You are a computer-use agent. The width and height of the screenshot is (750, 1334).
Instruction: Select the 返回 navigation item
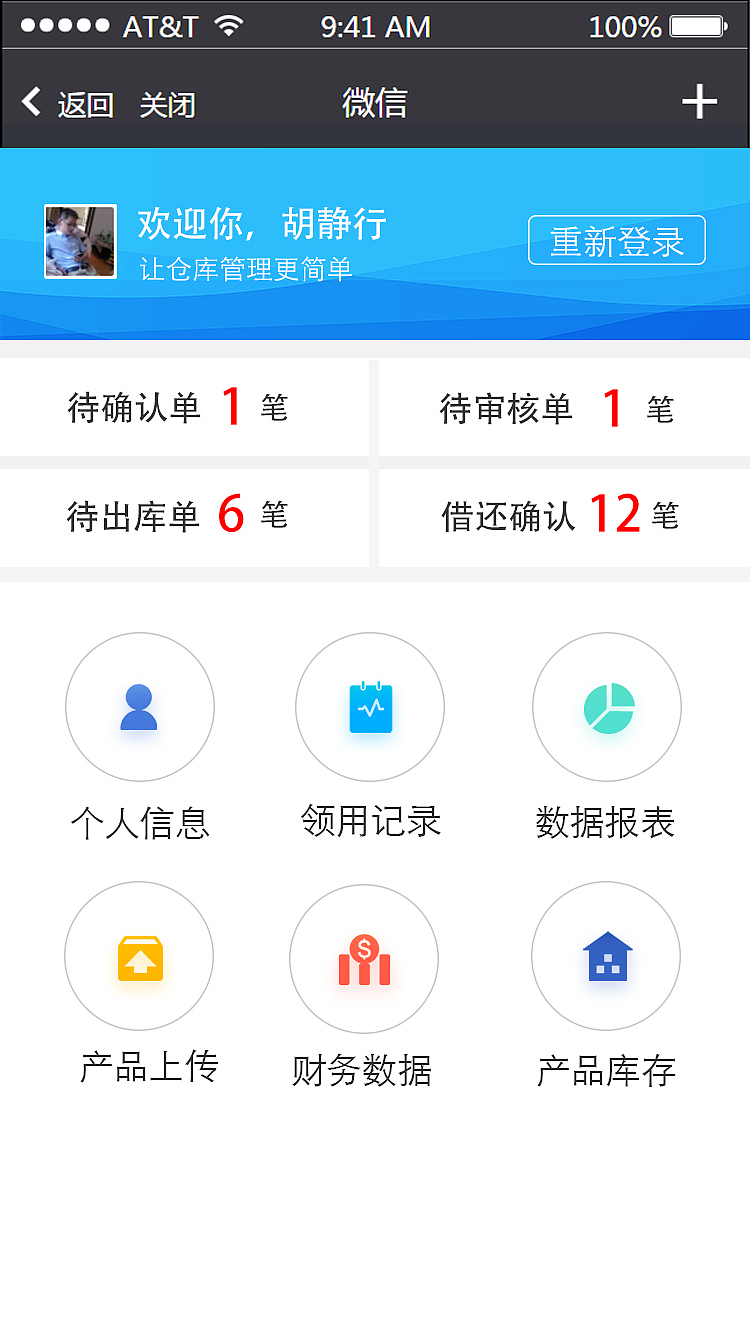point(85,104)
